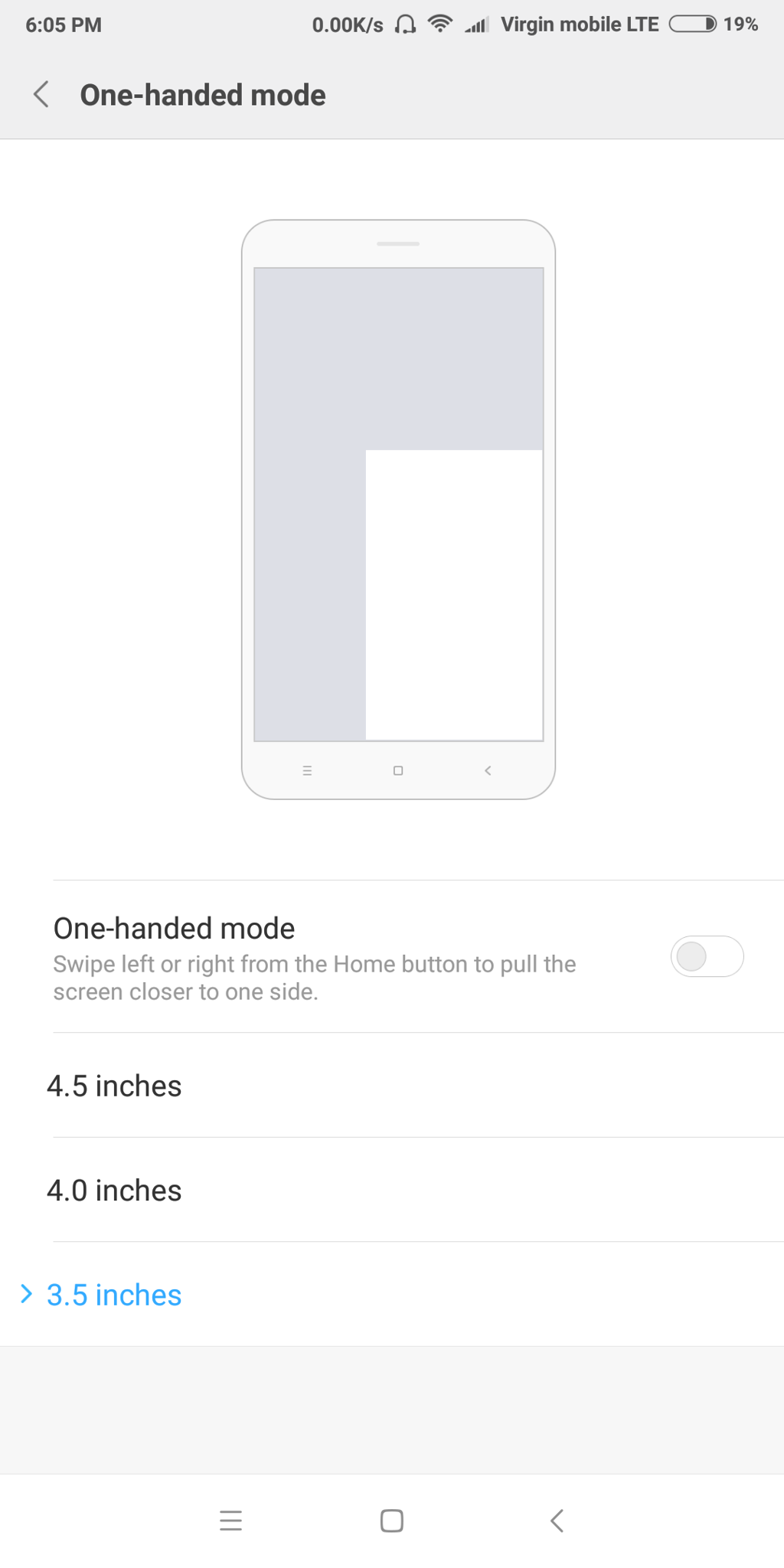Open recent apps from navigation bar
Viewport: 784px width, 1568px height.
230,1521
